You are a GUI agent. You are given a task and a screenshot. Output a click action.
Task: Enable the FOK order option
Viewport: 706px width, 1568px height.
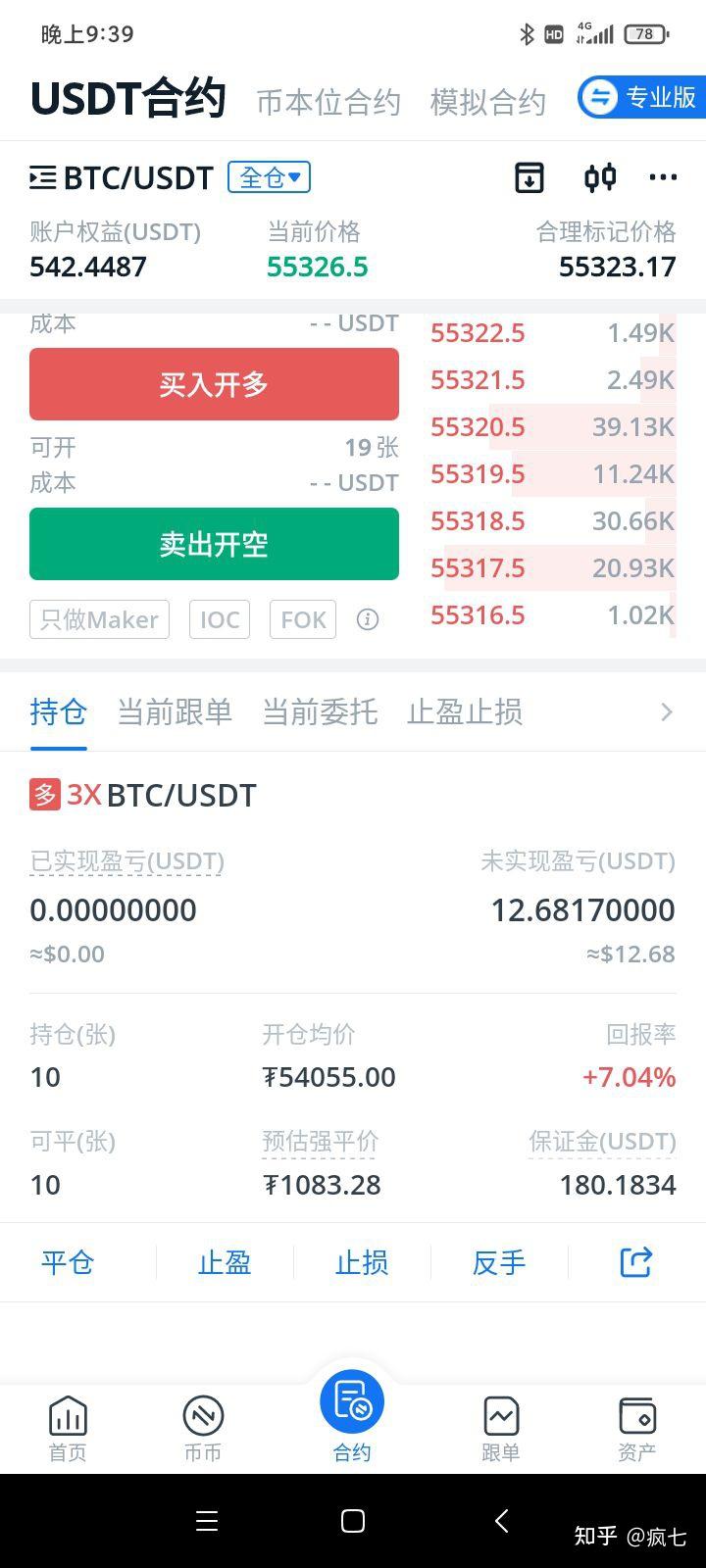pos(302,619)
